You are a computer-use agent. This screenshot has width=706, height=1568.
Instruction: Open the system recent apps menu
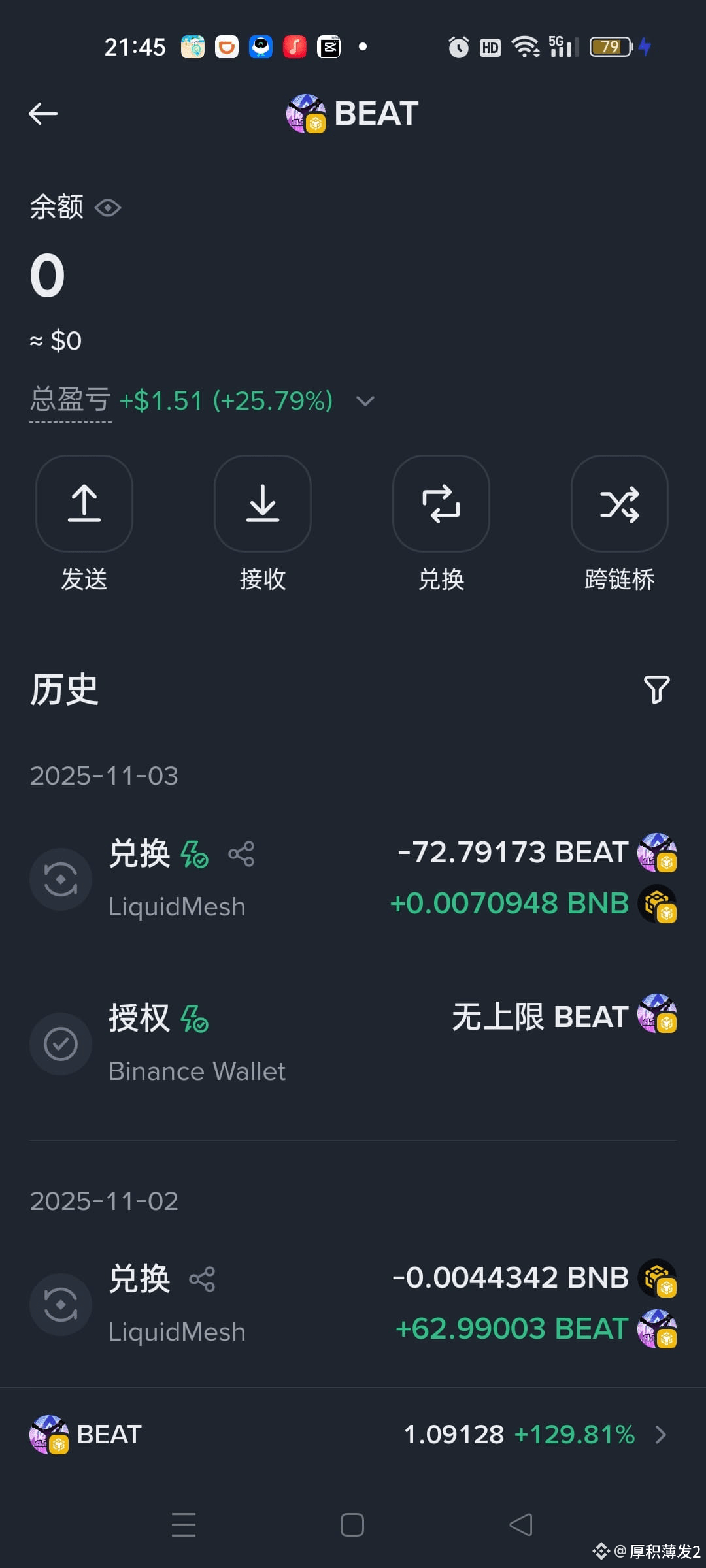pyautogui.click(x=184, y=1525)
